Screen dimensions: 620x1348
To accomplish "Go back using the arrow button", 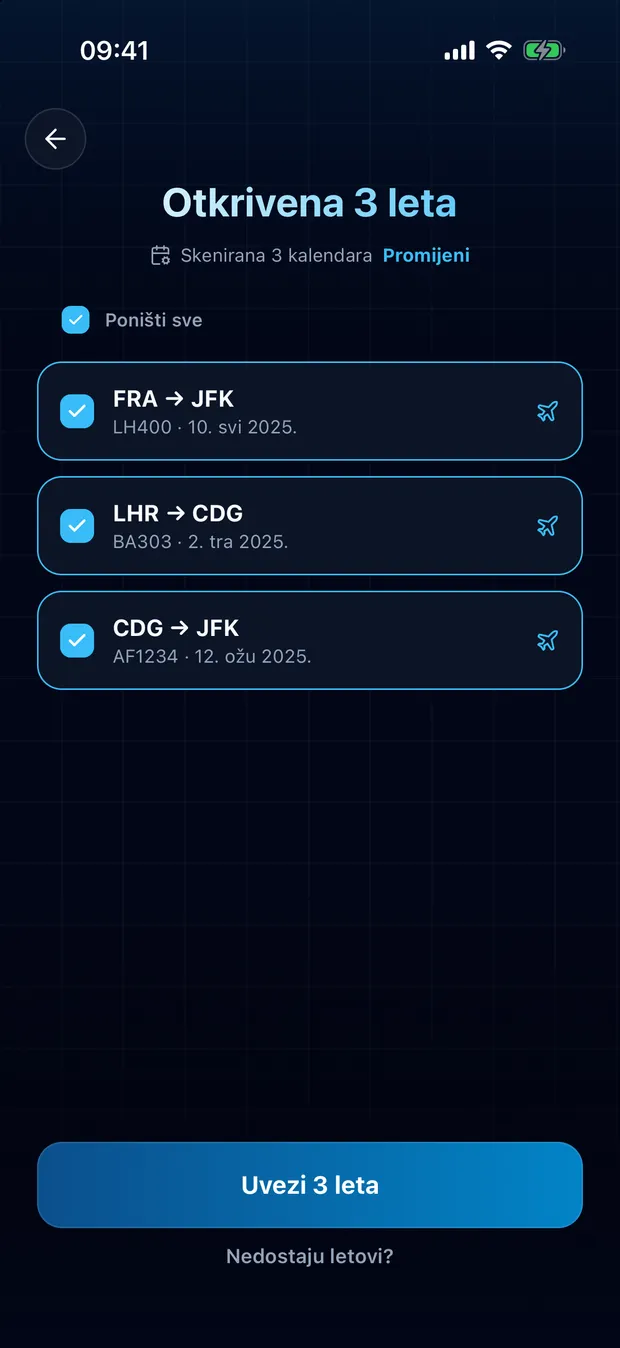I will point(55,139).
